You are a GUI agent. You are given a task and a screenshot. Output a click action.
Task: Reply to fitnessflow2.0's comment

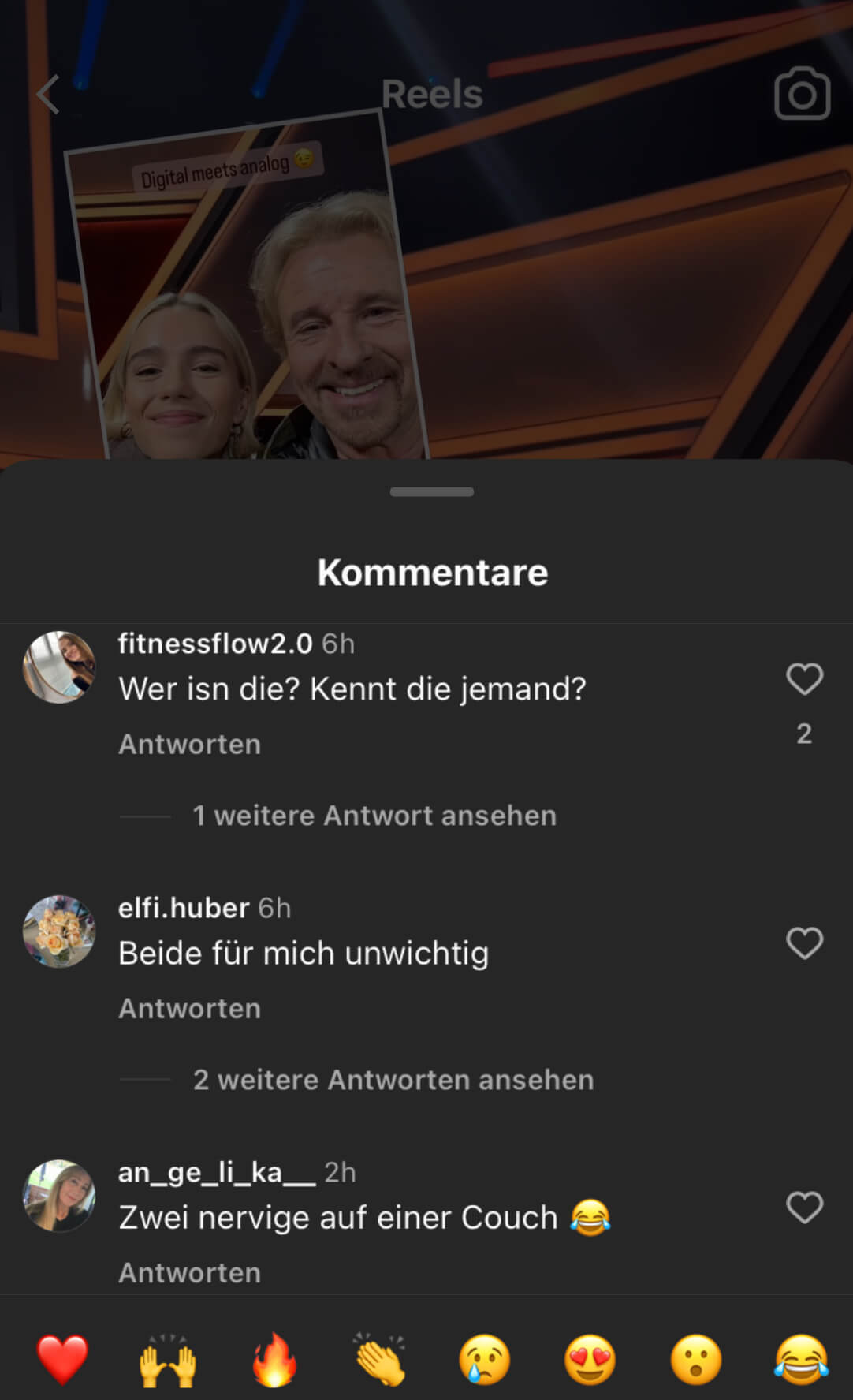[189, 744]
